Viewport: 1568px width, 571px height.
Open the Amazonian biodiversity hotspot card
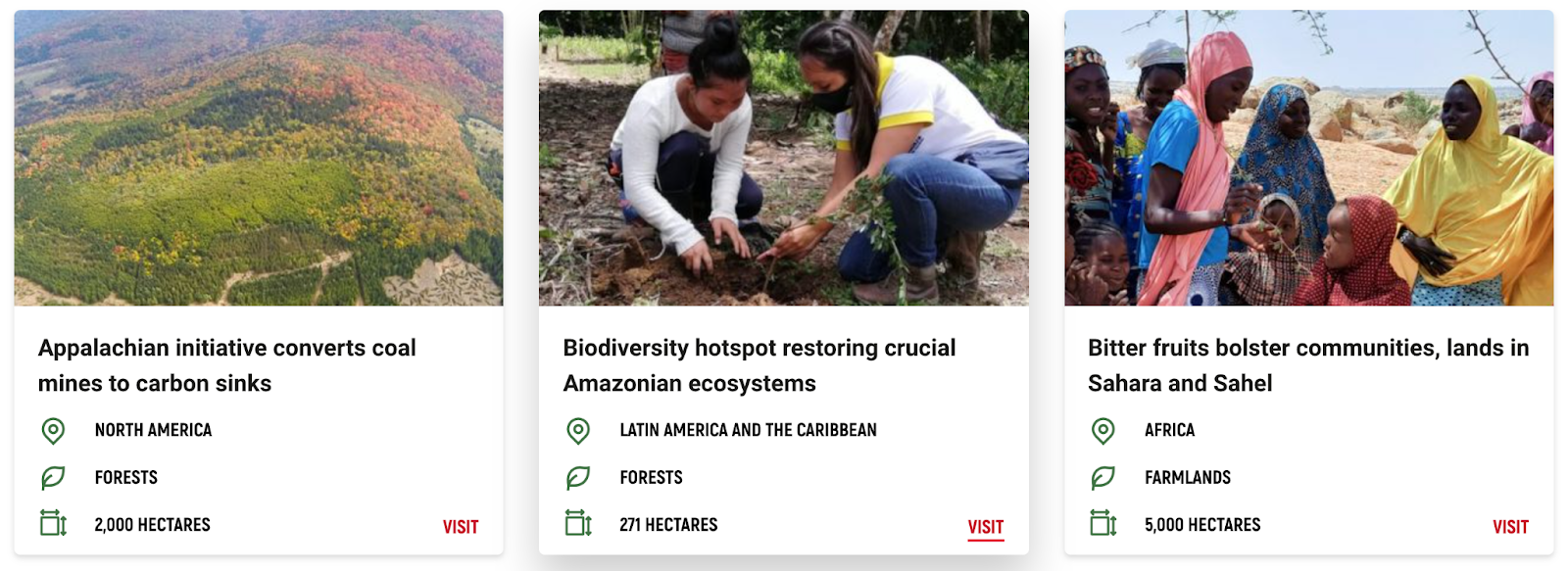[759, 364]
